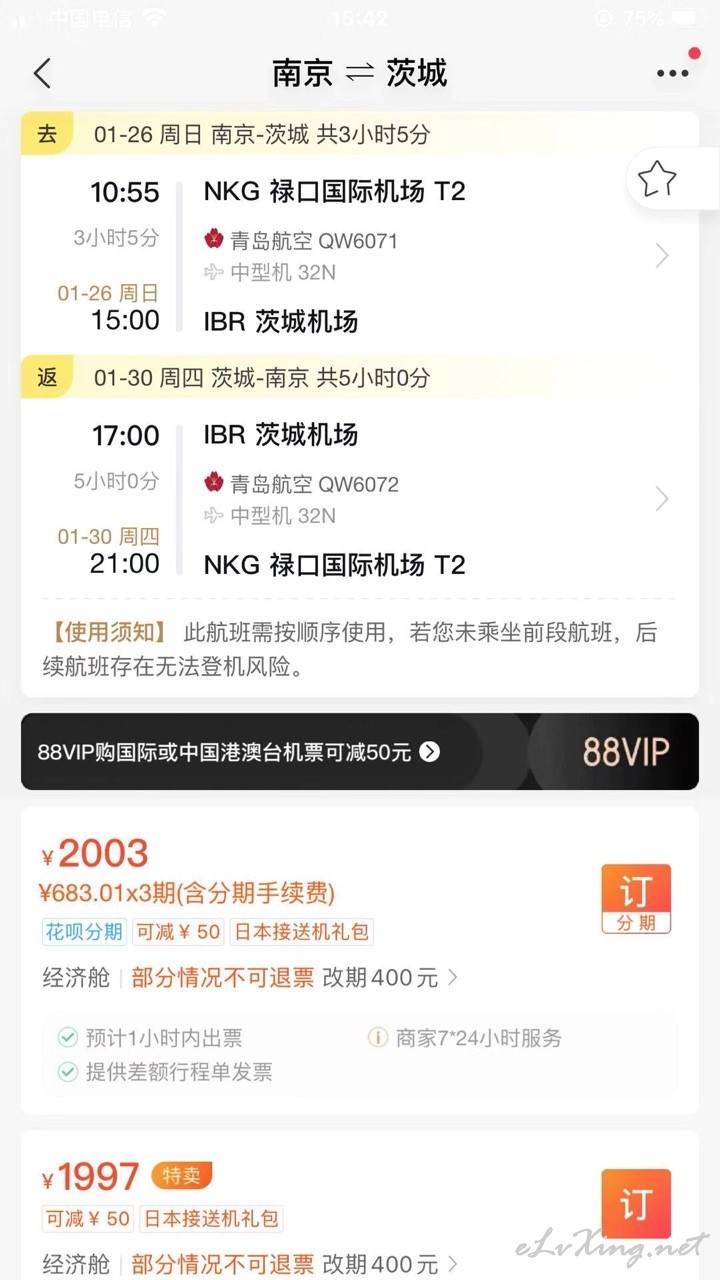Open details for return flight QW6072
Screen dimensions: 720x1280
coord(360,498)
